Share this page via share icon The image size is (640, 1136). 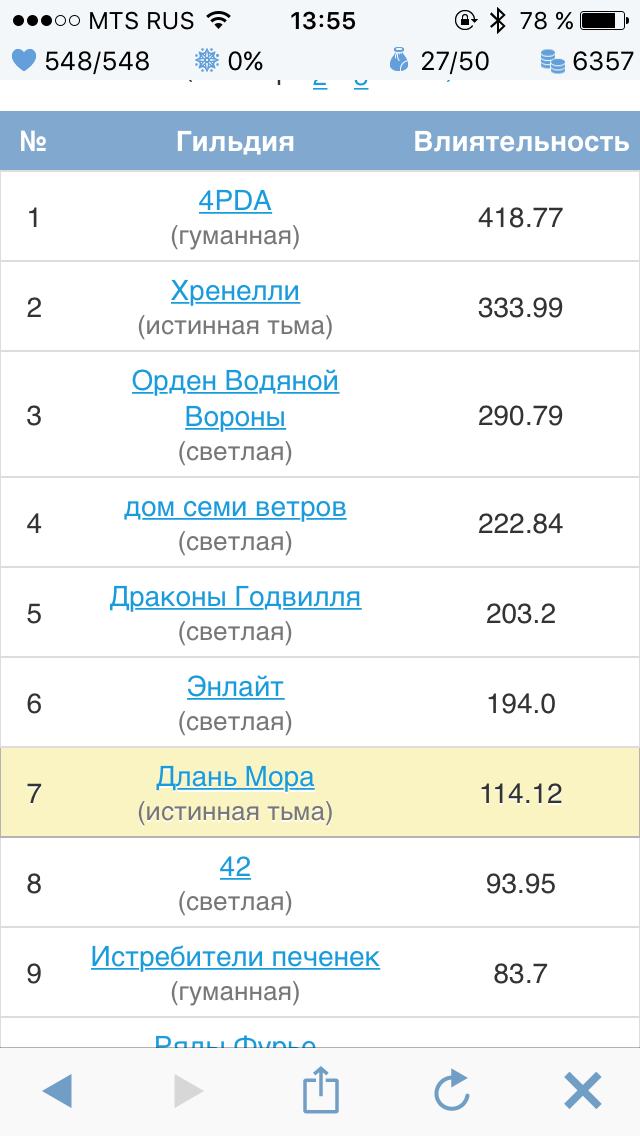pyautogui.click(x=320, y=1090)
